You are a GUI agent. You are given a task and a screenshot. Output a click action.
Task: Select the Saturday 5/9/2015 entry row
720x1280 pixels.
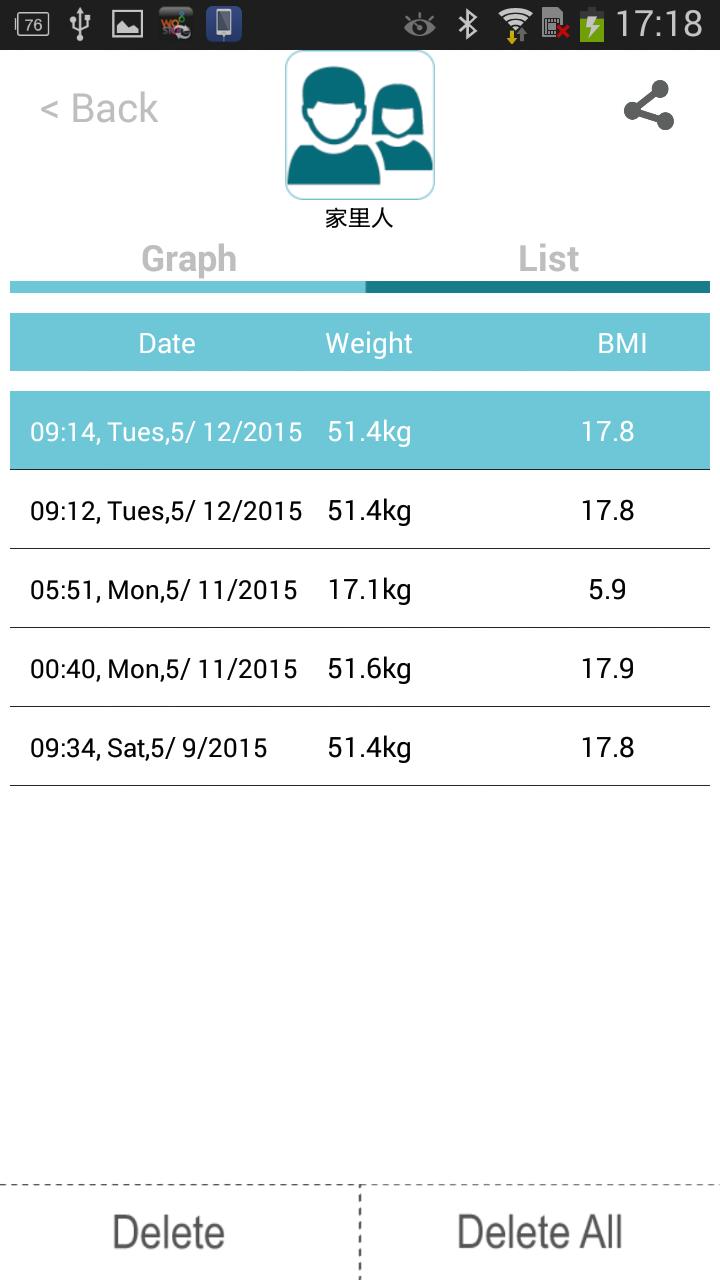(x=360, y=747)
